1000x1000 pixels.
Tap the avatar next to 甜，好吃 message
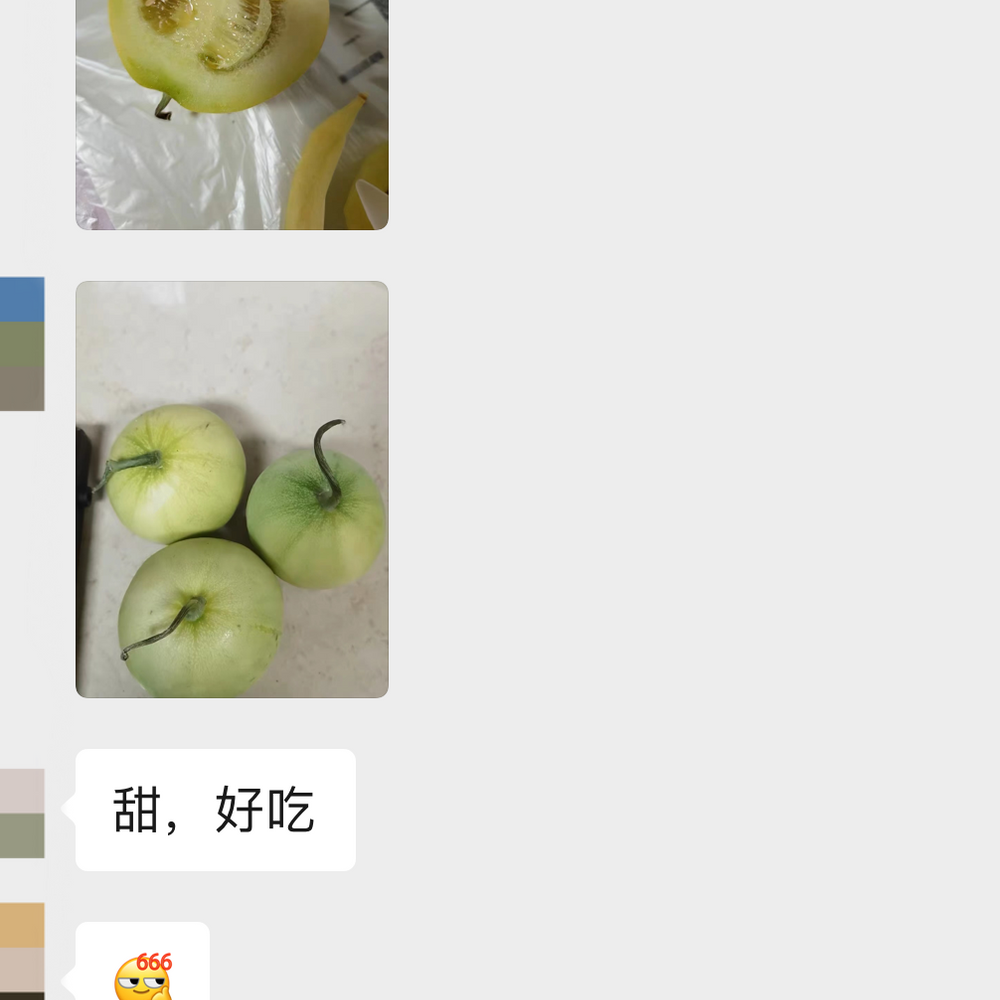[x=22, y=813]
